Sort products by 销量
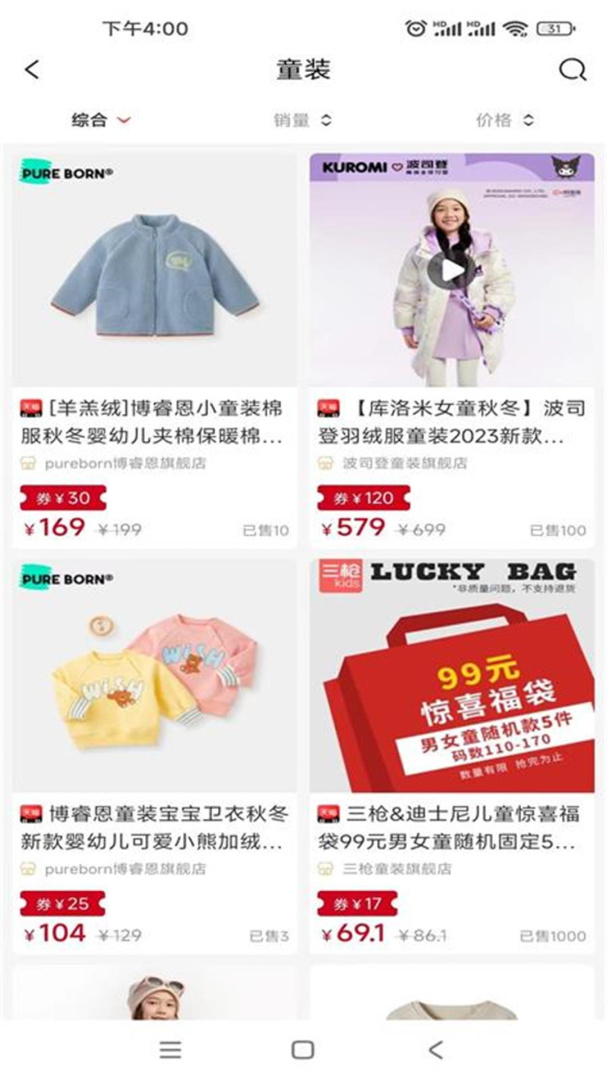The height and width of the screenshot is (1080, 607). point(302,120)
